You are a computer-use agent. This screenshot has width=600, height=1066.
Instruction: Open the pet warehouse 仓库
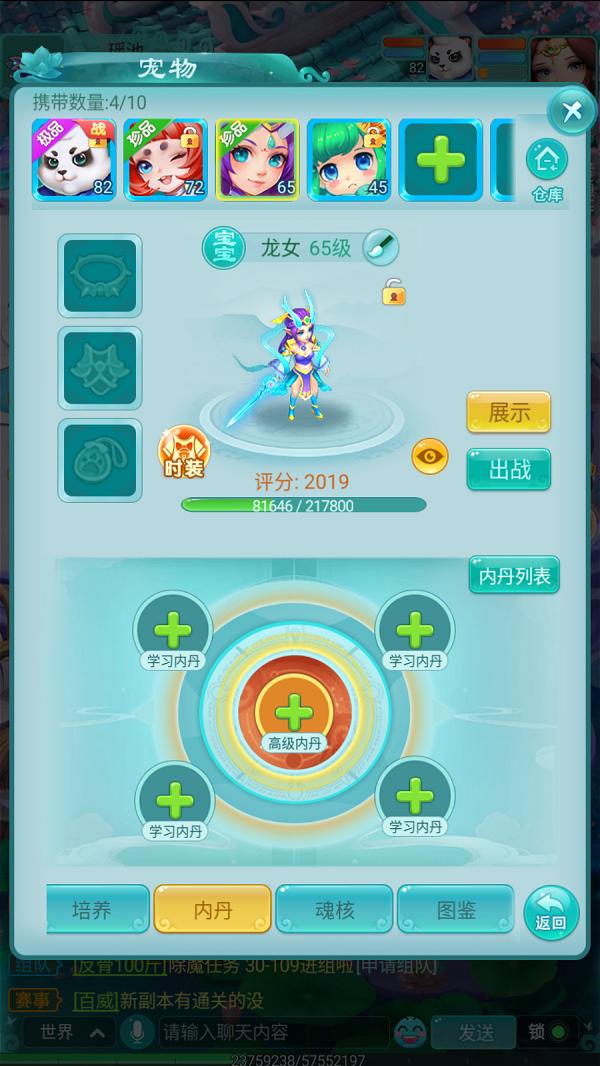pos(546,166)
